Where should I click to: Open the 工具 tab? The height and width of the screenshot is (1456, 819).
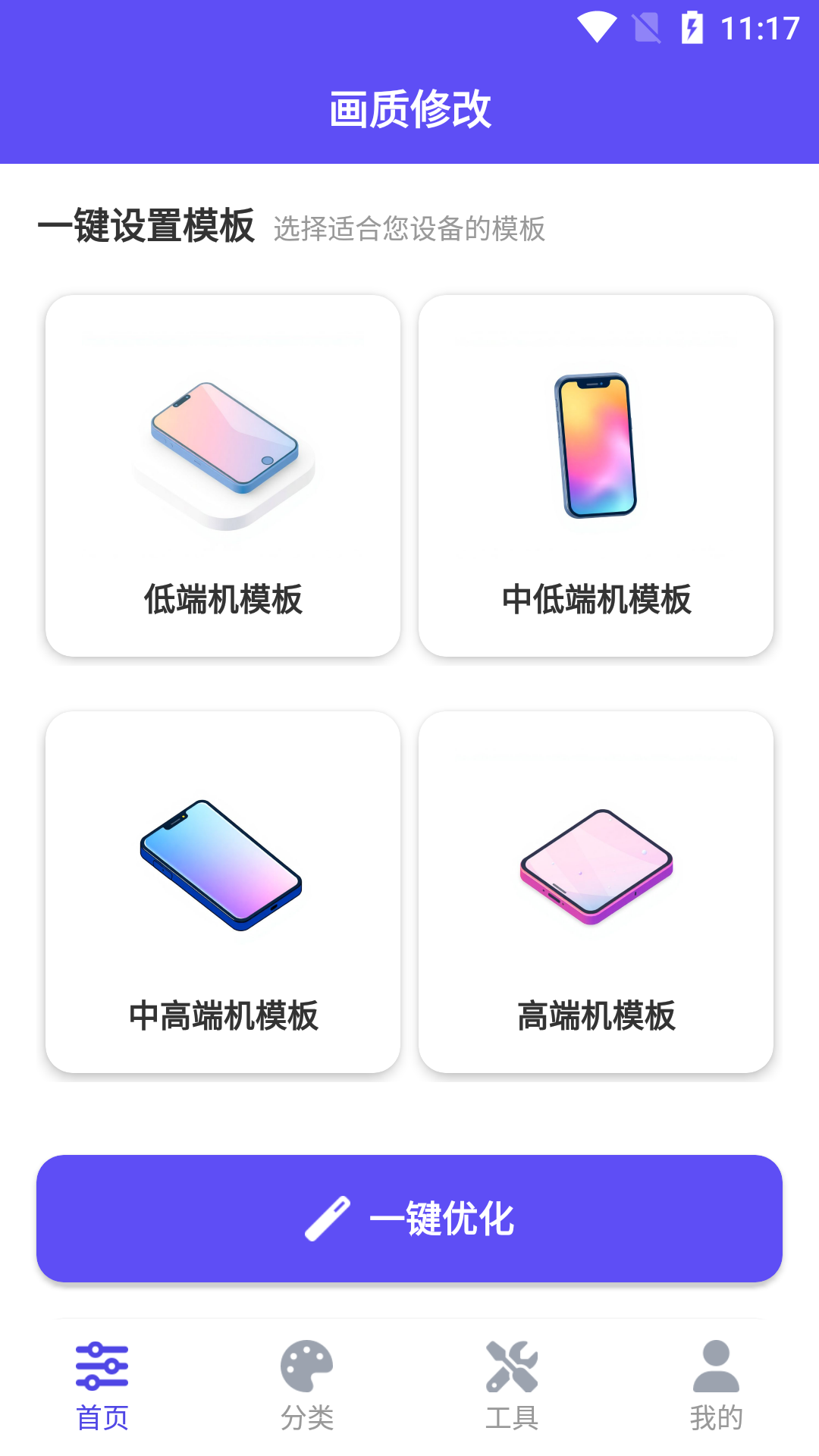tap(512, 1385)
